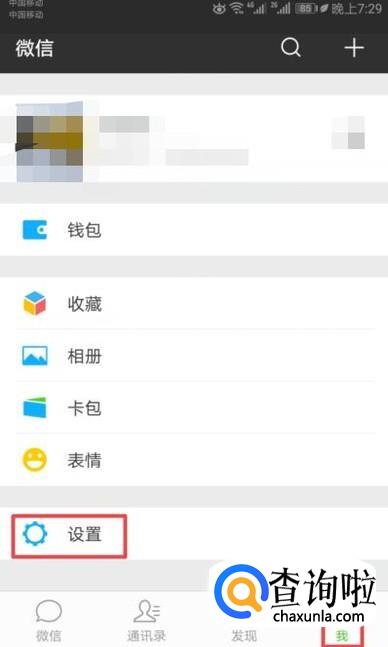Open 相册 (Album)

click(x=194, y=356)
